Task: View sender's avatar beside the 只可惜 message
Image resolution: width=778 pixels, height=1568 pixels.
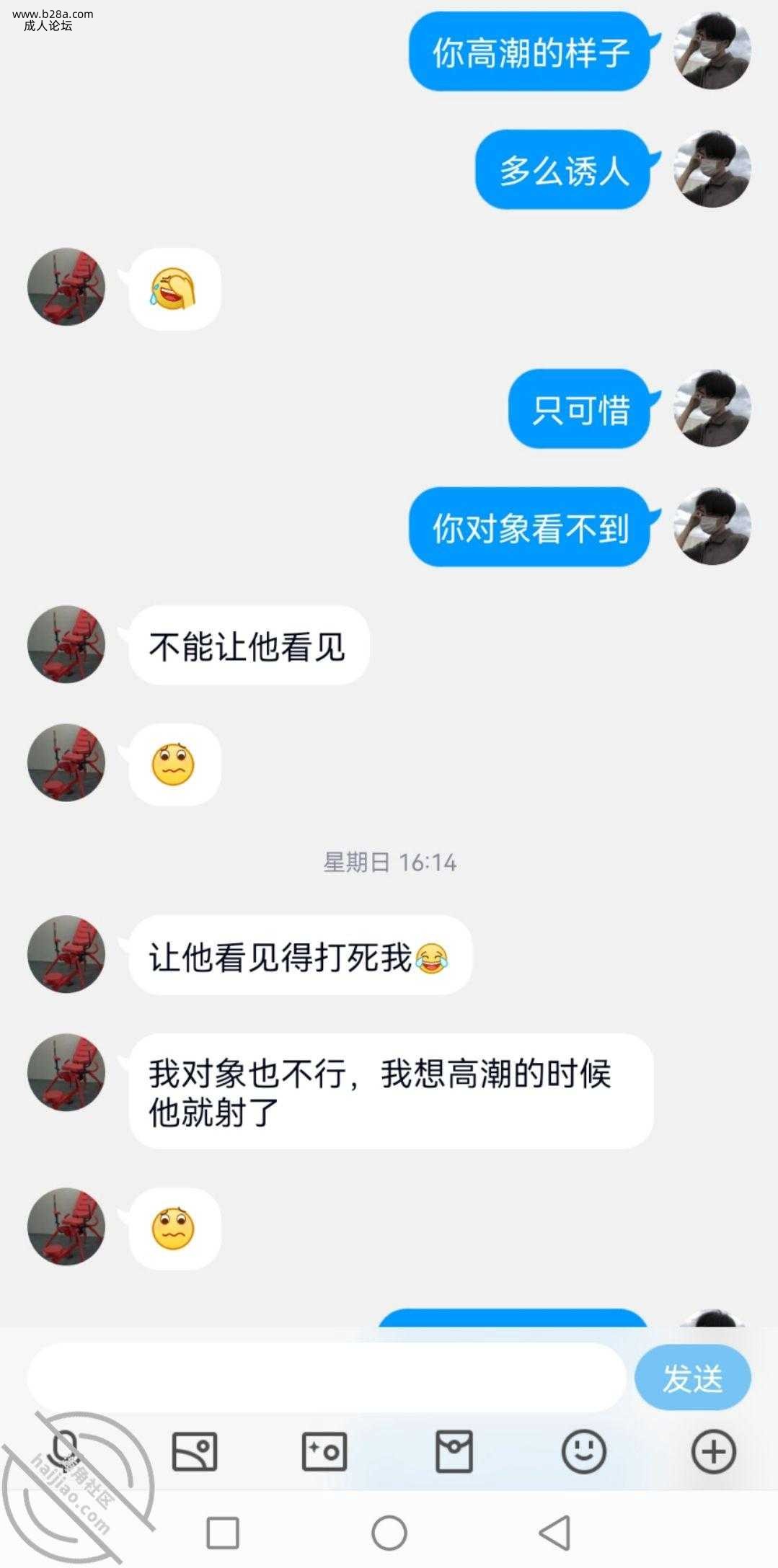Action: click(x=712, y=409)
